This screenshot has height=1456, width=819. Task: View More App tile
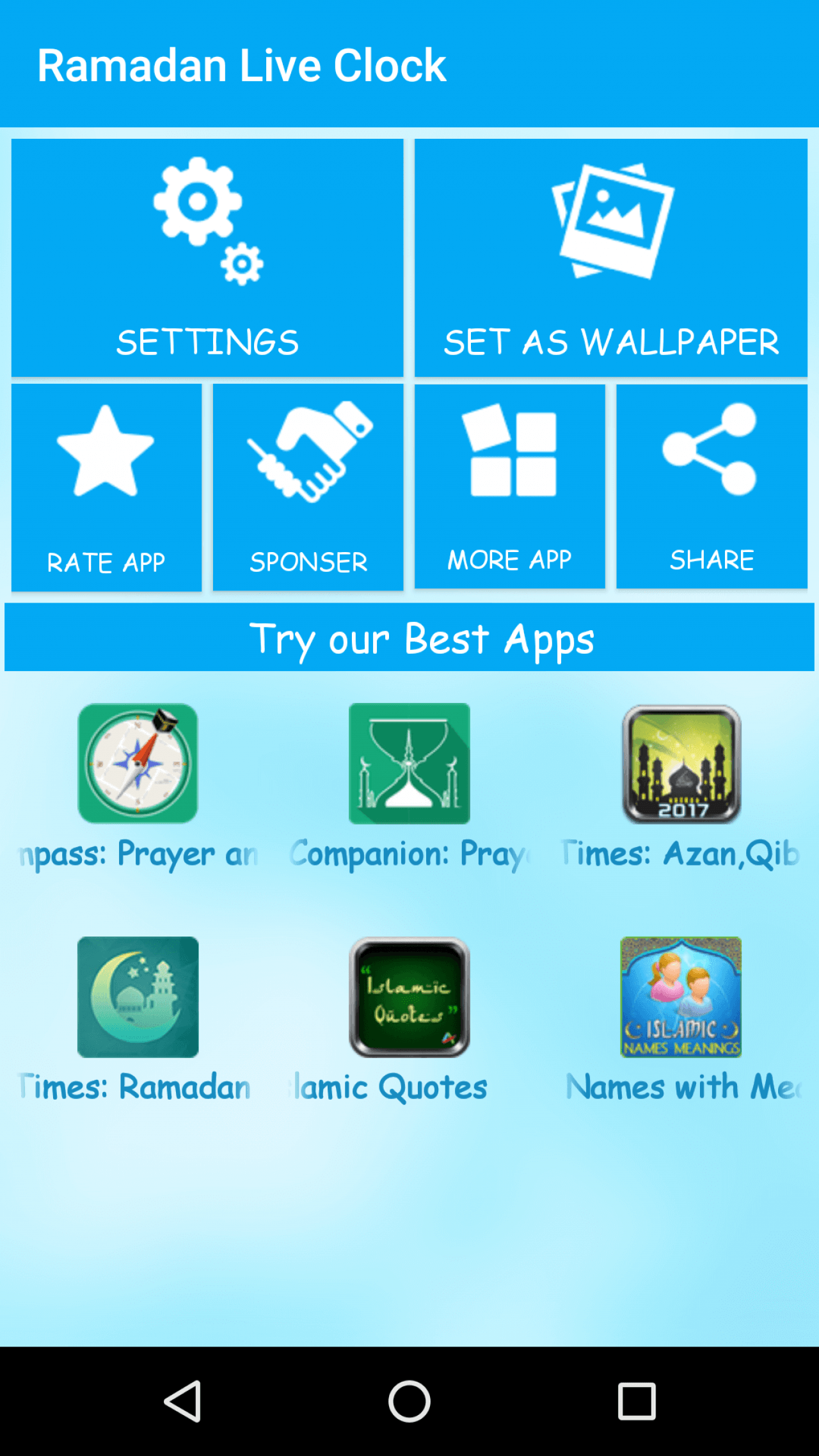(509, 486)
